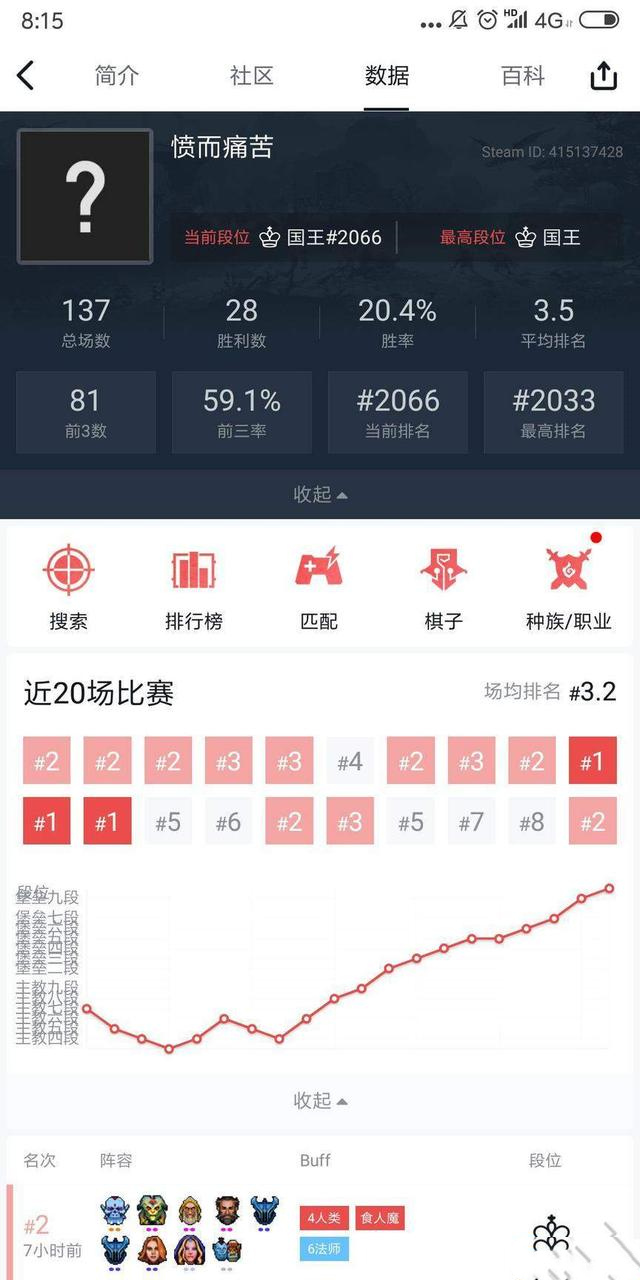This screenshot has width=640, height=1280.
Task: Switch to the 简介 tab
Action: pyautogui.click(x=117, y=76)
